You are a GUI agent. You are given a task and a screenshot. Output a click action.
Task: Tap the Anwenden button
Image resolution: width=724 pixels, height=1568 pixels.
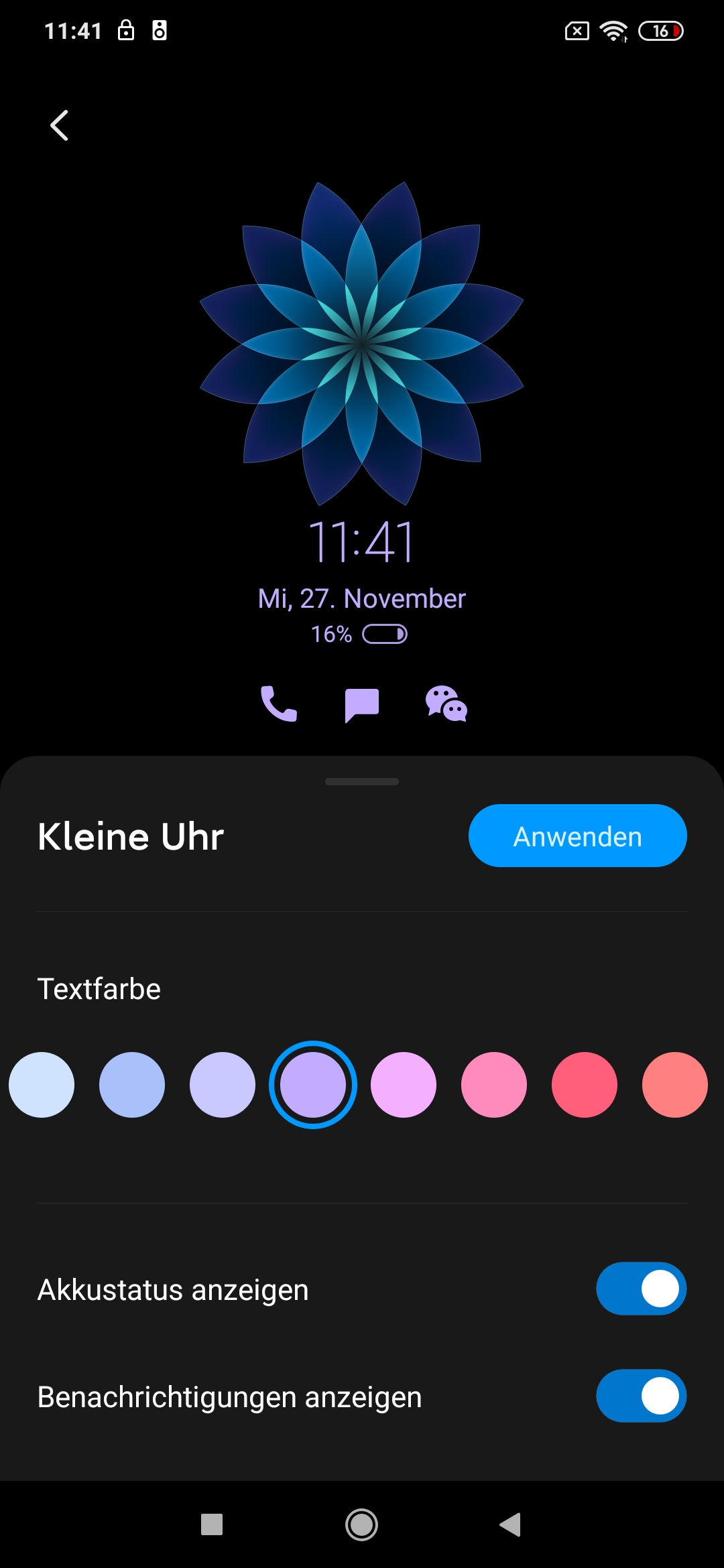tap(577, 836)
